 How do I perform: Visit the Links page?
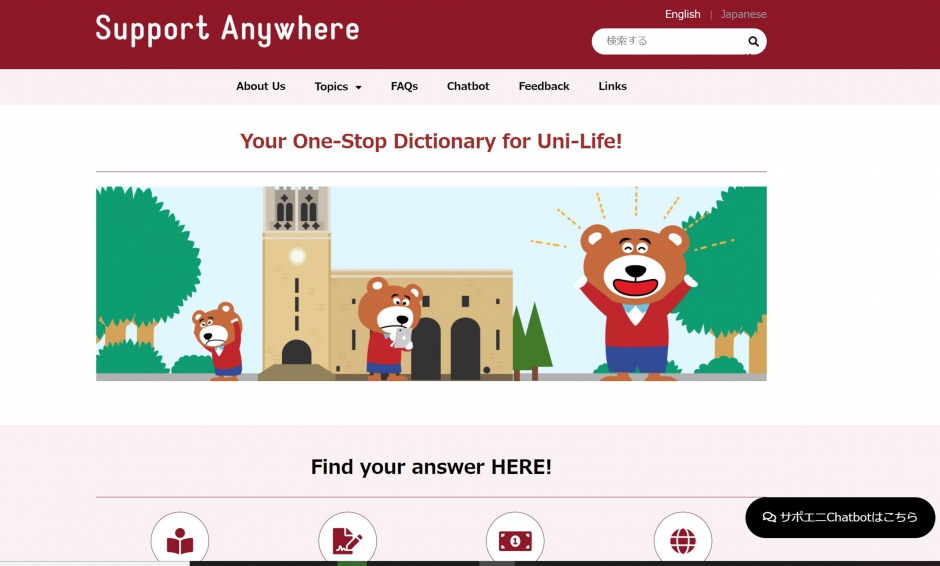click(612, 86)
